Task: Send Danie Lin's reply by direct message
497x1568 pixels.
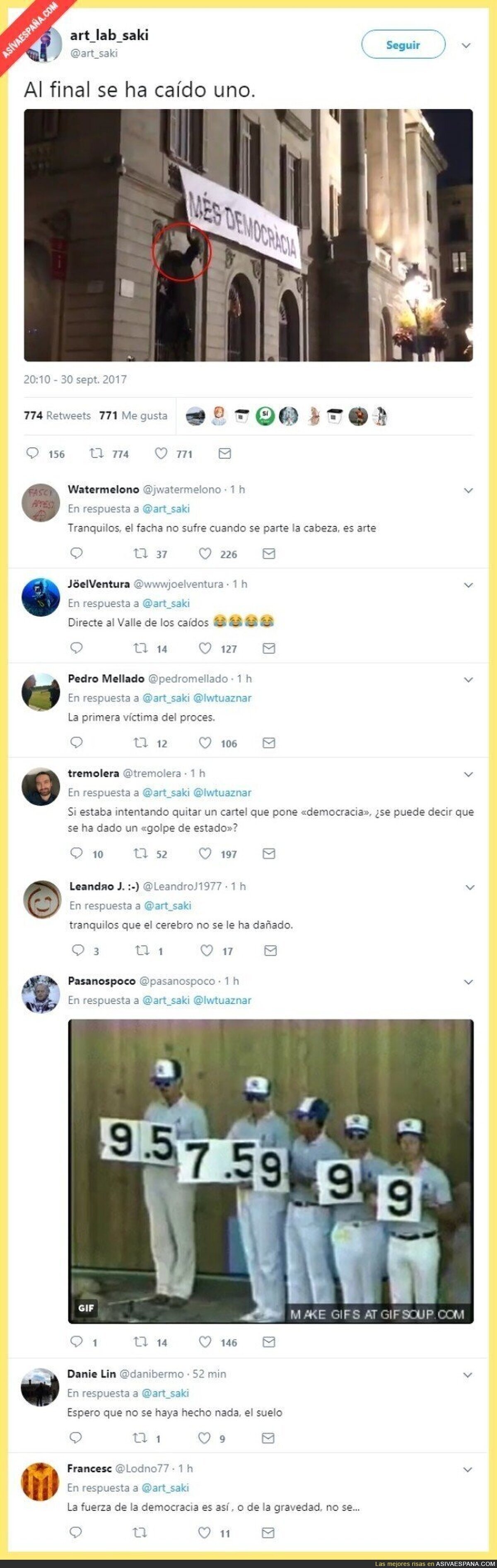Action: pyautogui.click(x=268, y=1438)
